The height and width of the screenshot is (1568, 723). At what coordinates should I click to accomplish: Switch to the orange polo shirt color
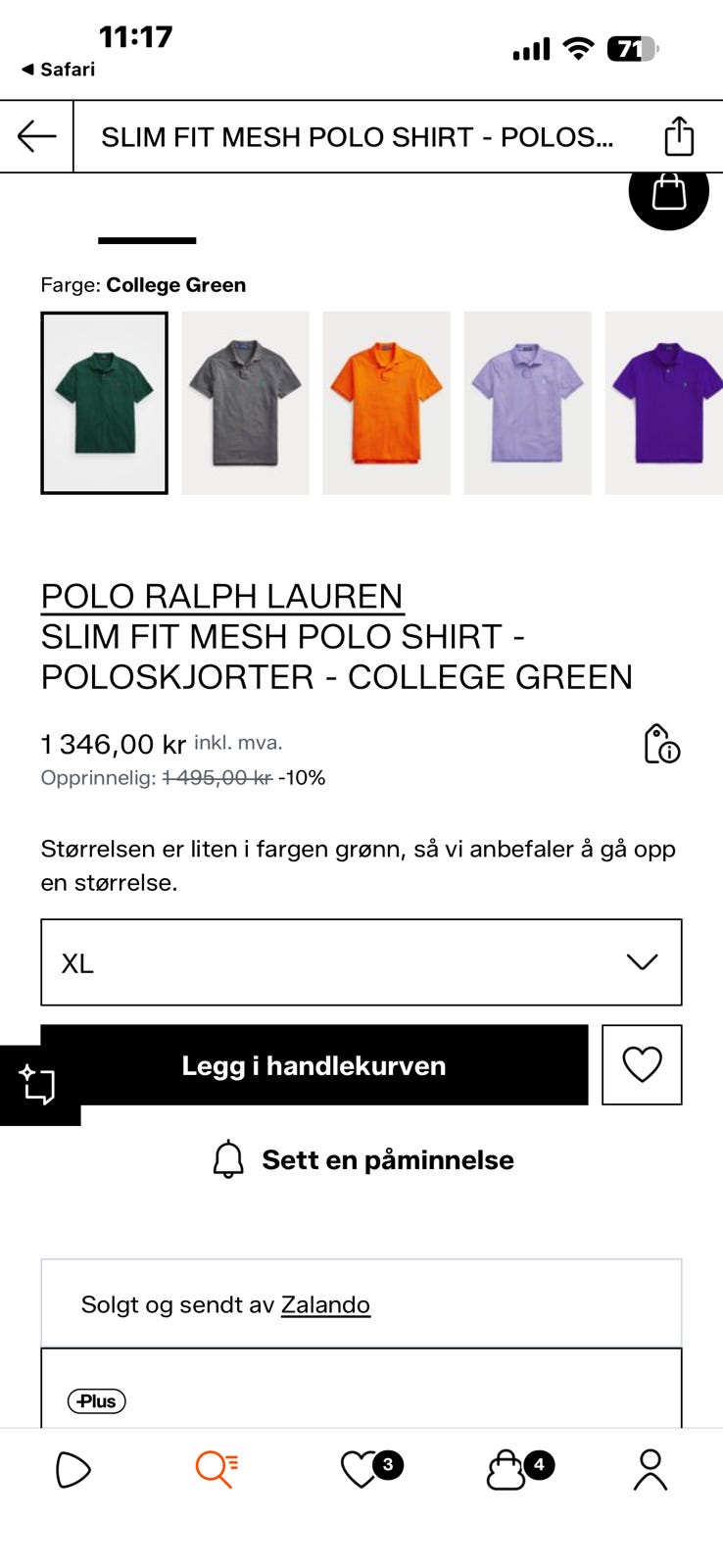[x=386, y=403]
